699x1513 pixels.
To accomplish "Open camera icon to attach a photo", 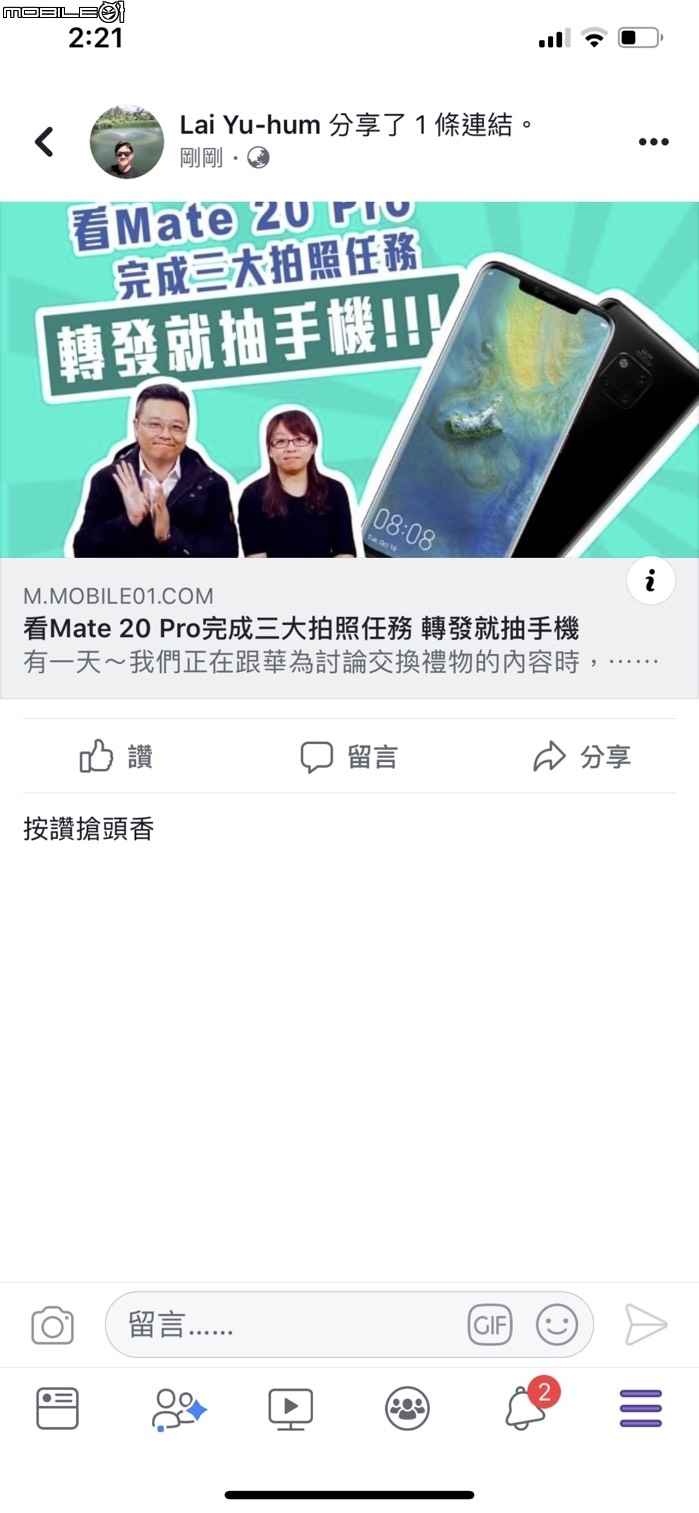I will pos(52,1325).
